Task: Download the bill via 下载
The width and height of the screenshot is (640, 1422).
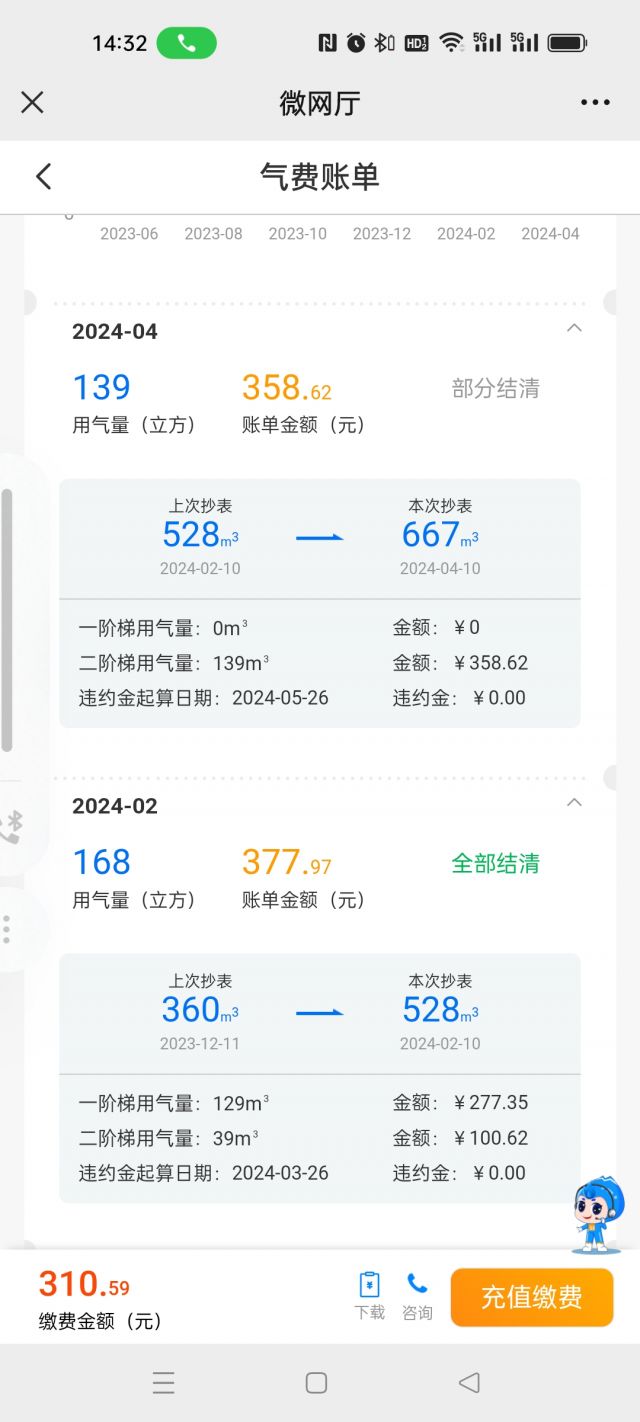Action: tap(369, 1296)
